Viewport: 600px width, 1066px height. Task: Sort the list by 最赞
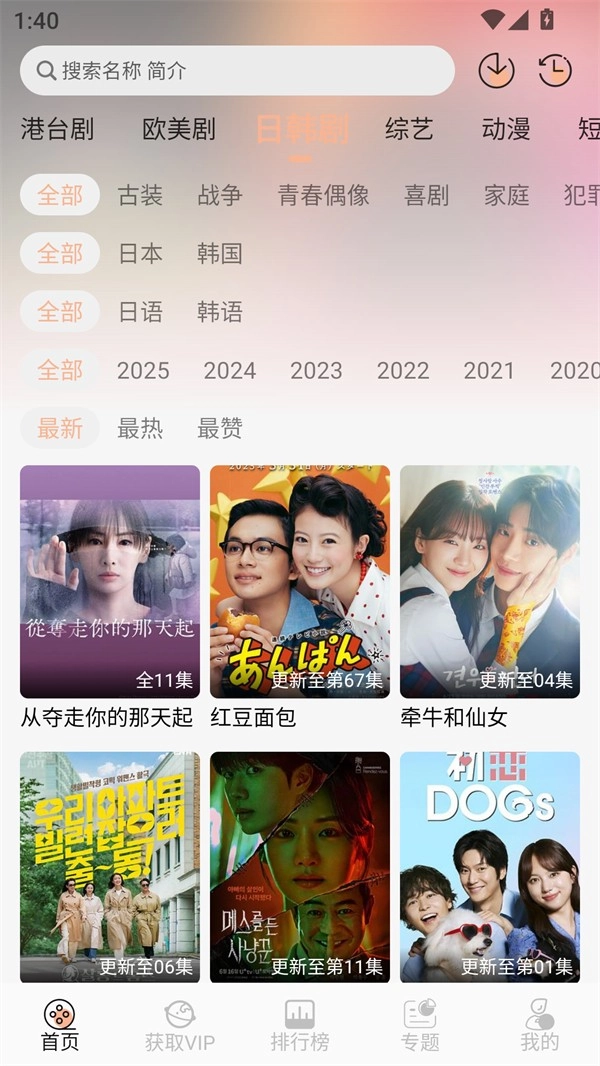coord(220,429)
